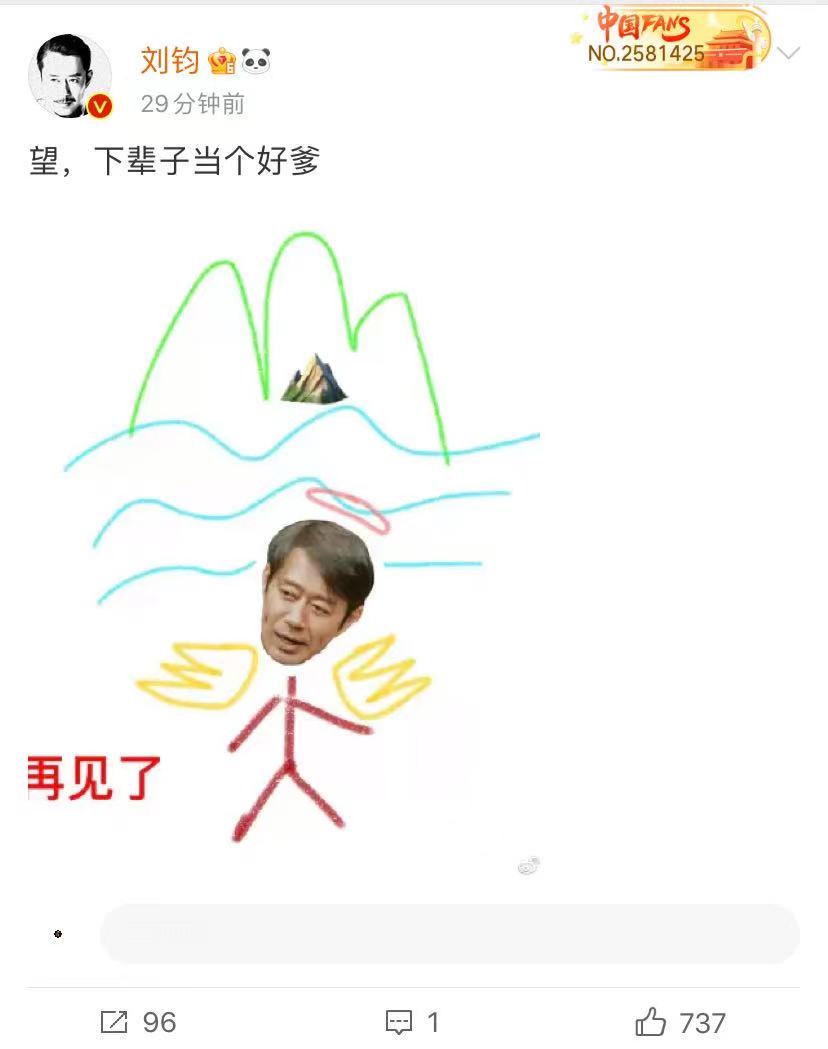Expand the post options chevron
Viewport: 828px width, 1049px height.
coord(788,53)
